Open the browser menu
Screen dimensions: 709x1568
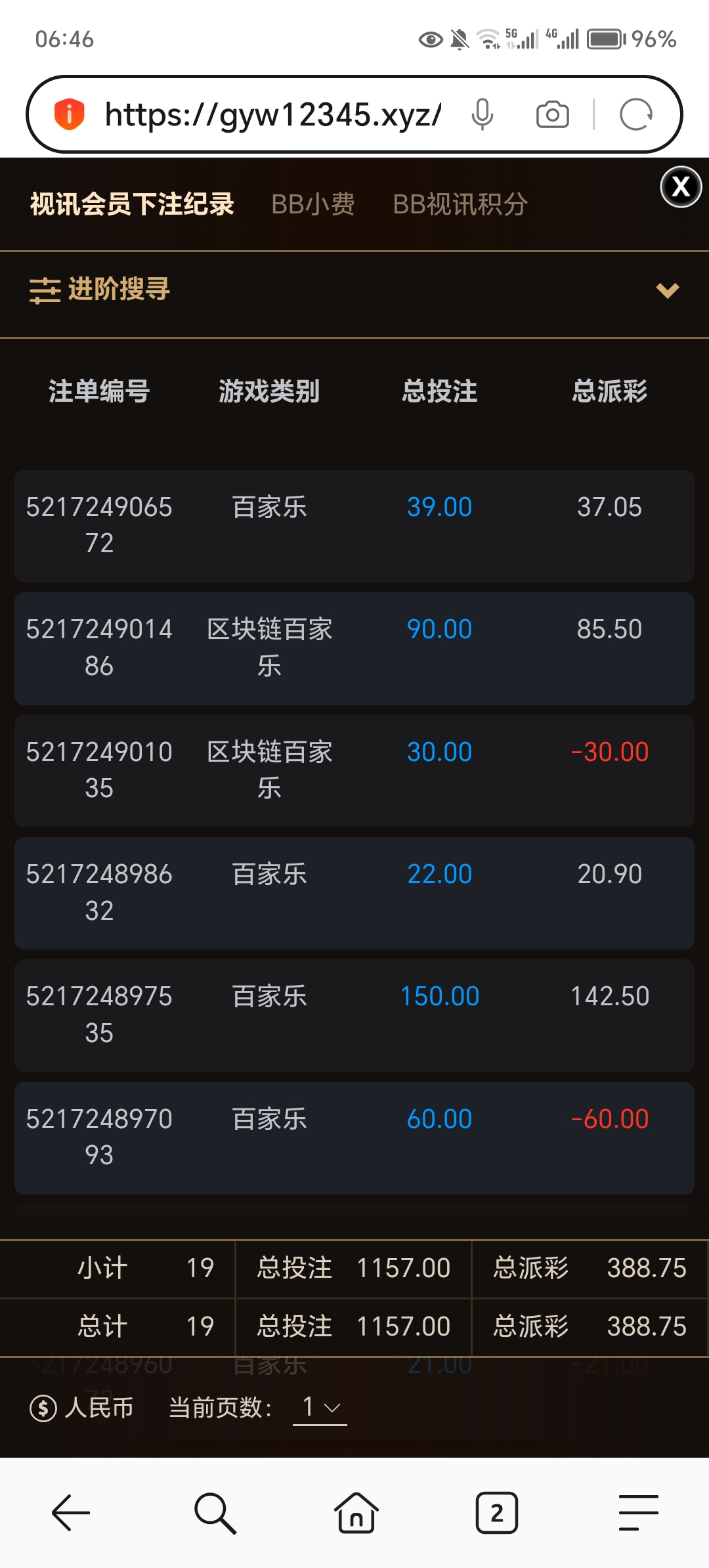(x=638, y=1513)
